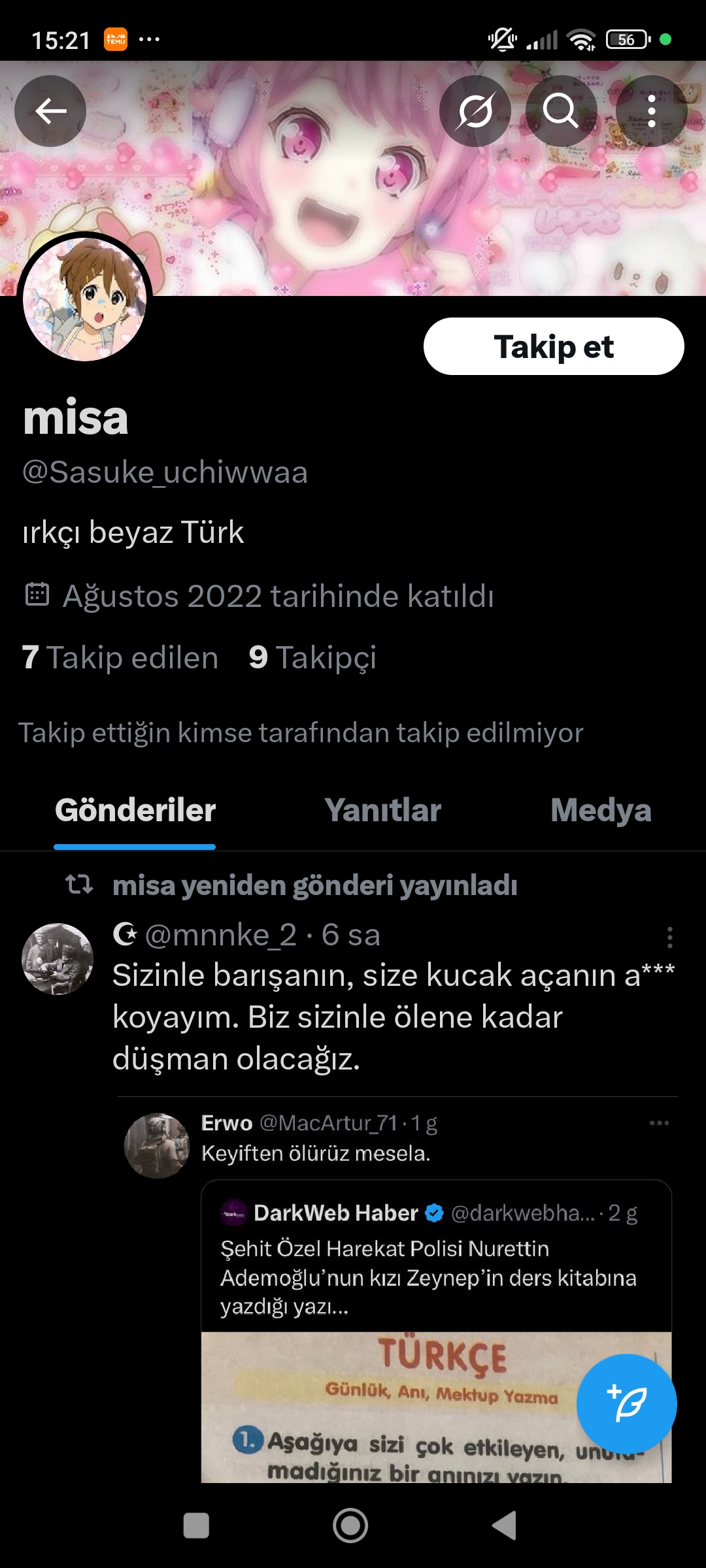This screenshot has height=1568, width=706.
Task: Open more options for @mnnke_2's post
Action: [x=670, y=937]
